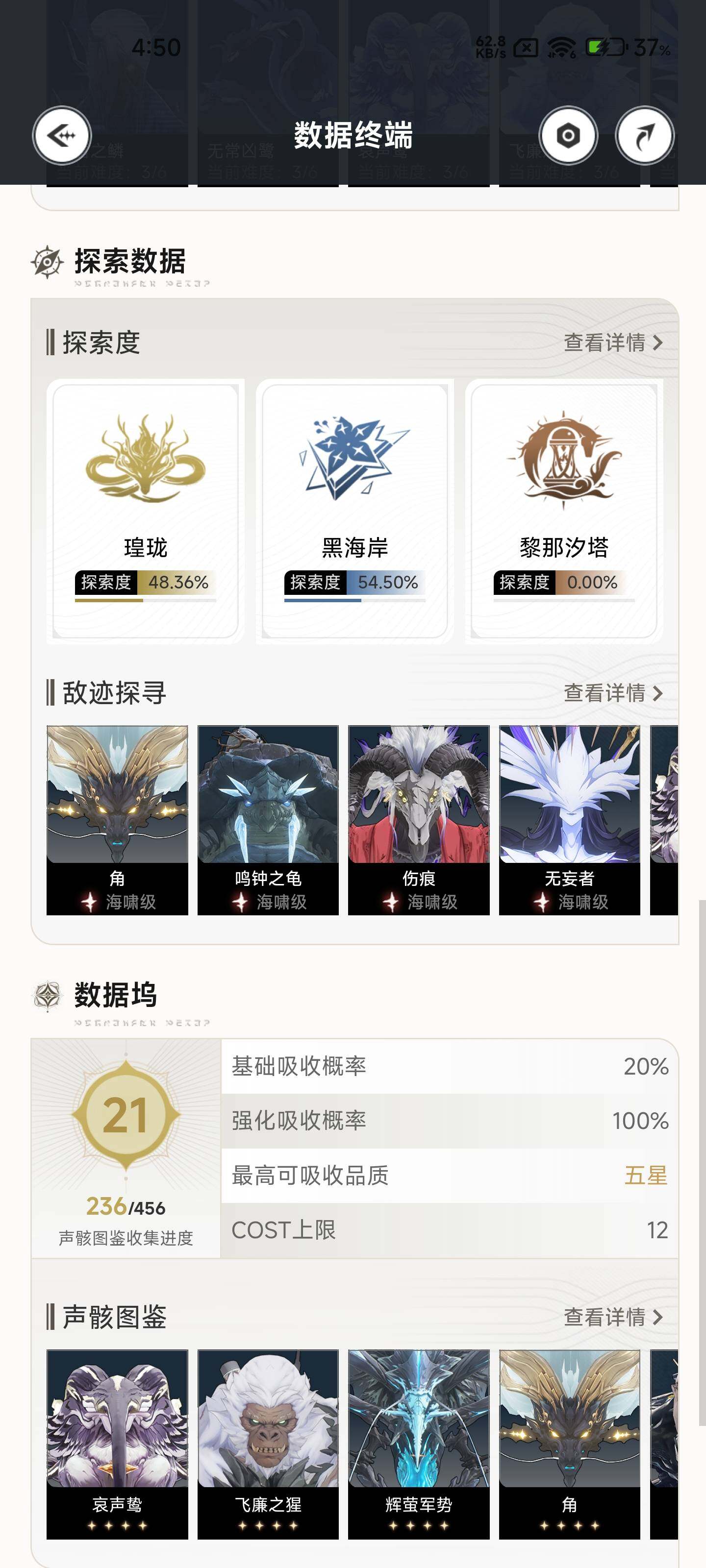The image size is (706, 1568).
Task: Open 查看详情 next to 声骸图鉴
Action: coord(612,1317)
